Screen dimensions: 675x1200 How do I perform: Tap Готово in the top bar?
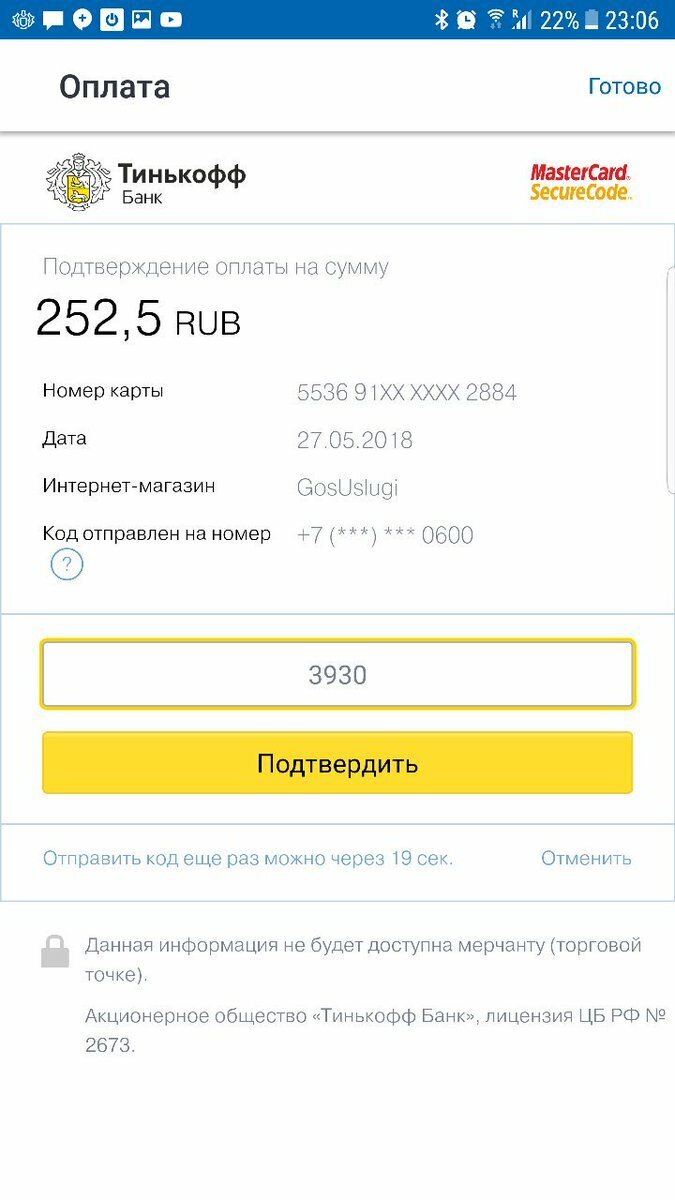point(624,87)
